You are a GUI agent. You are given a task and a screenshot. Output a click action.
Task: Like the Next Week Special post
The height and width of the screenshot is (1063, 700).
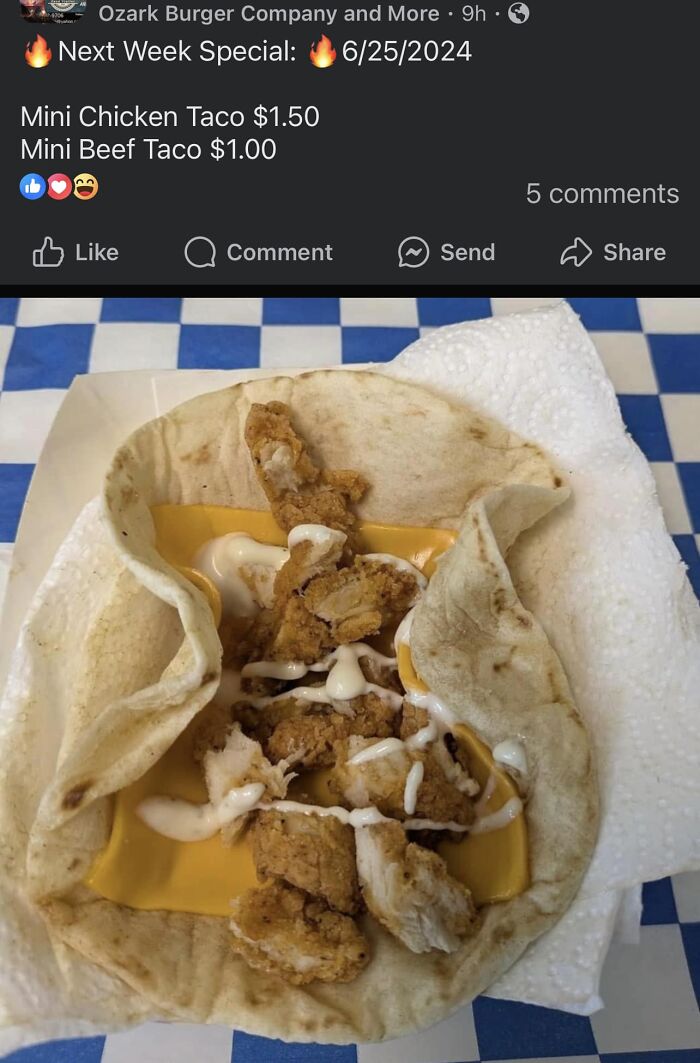[76, 252]
